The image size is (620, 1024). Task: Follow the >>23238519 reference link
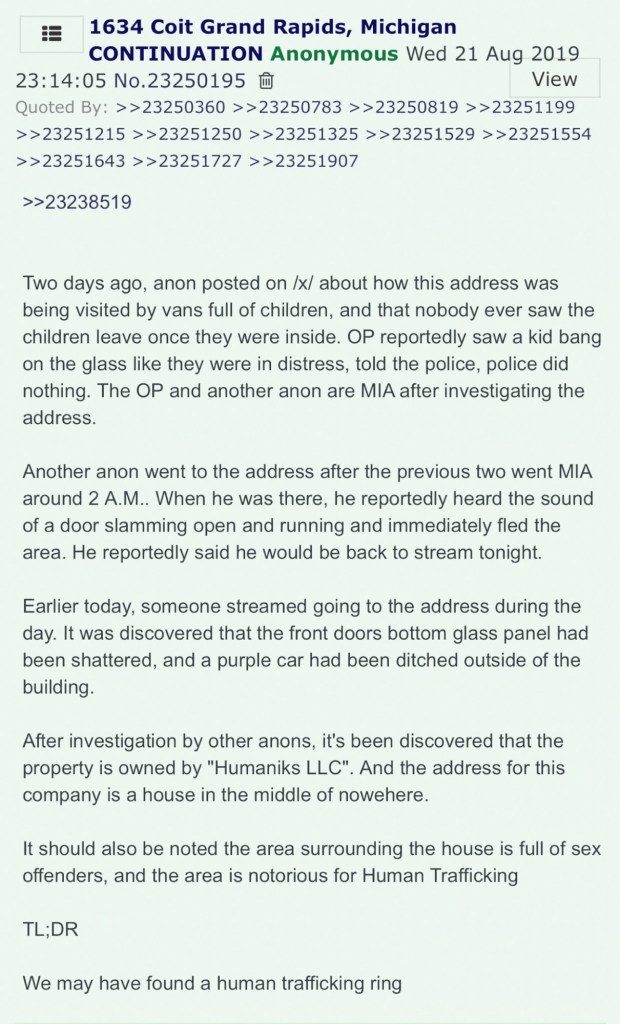[77, 203]
